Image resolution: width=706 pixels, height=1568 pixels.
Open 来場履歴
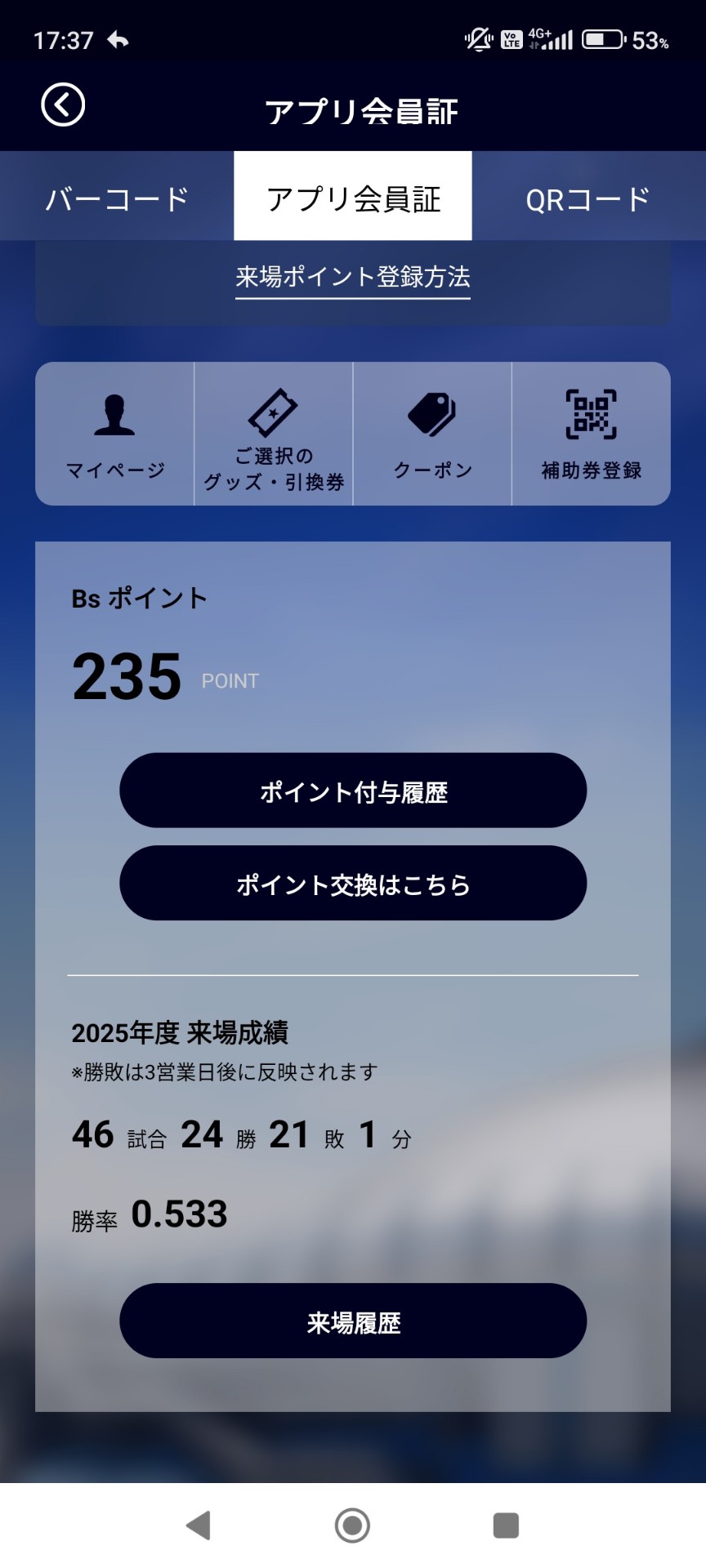[x=353, y=1321]
